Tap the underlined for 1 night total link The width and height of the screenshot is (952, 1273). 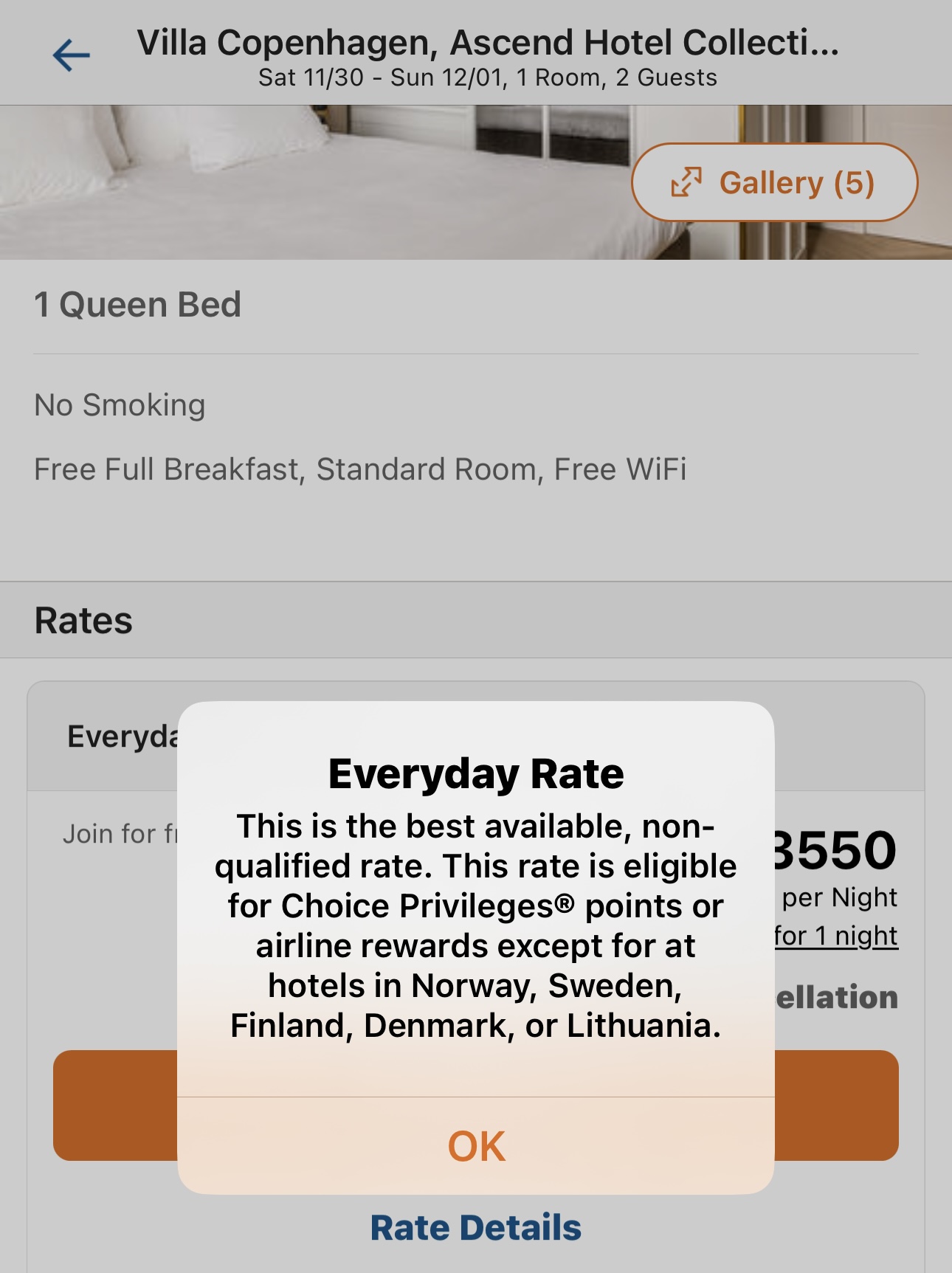click(x=837, y=936)
